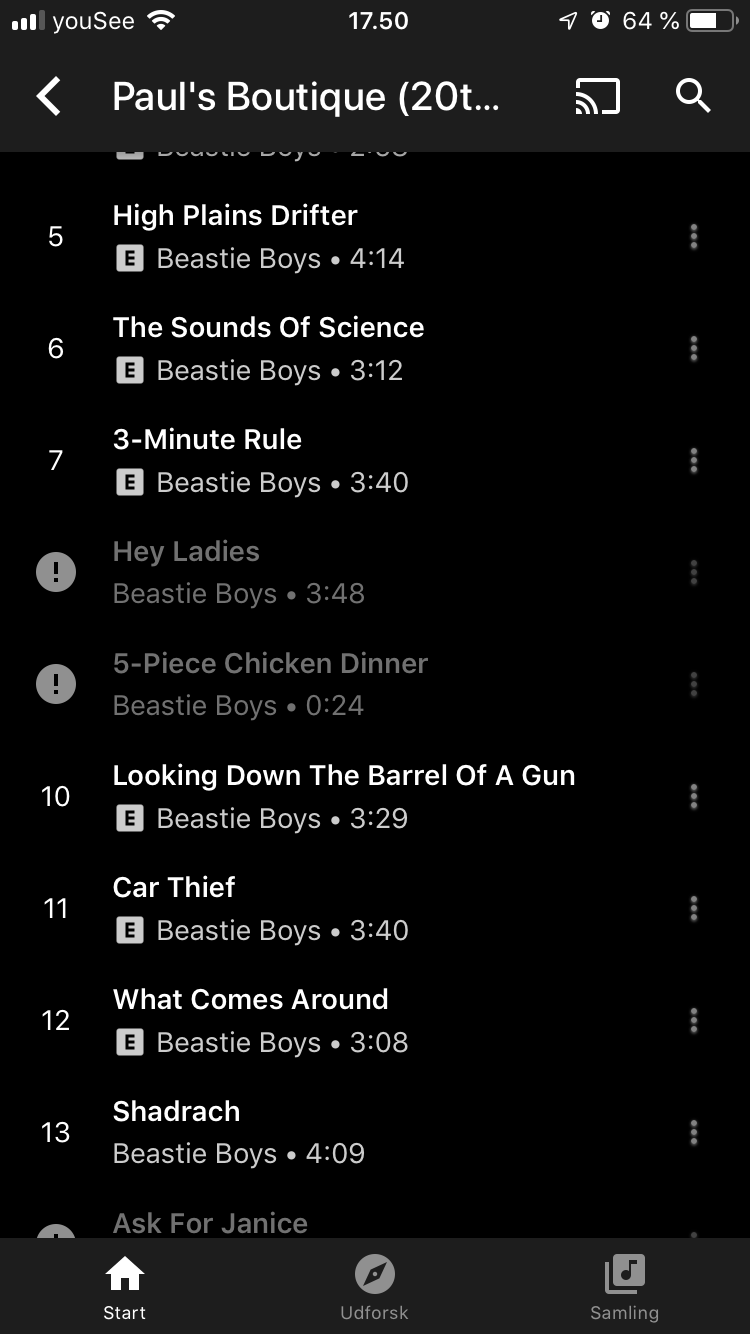The image size is (750, 1334).
Task: Go back from Paul's Boutique album
Action: [49, 97]
